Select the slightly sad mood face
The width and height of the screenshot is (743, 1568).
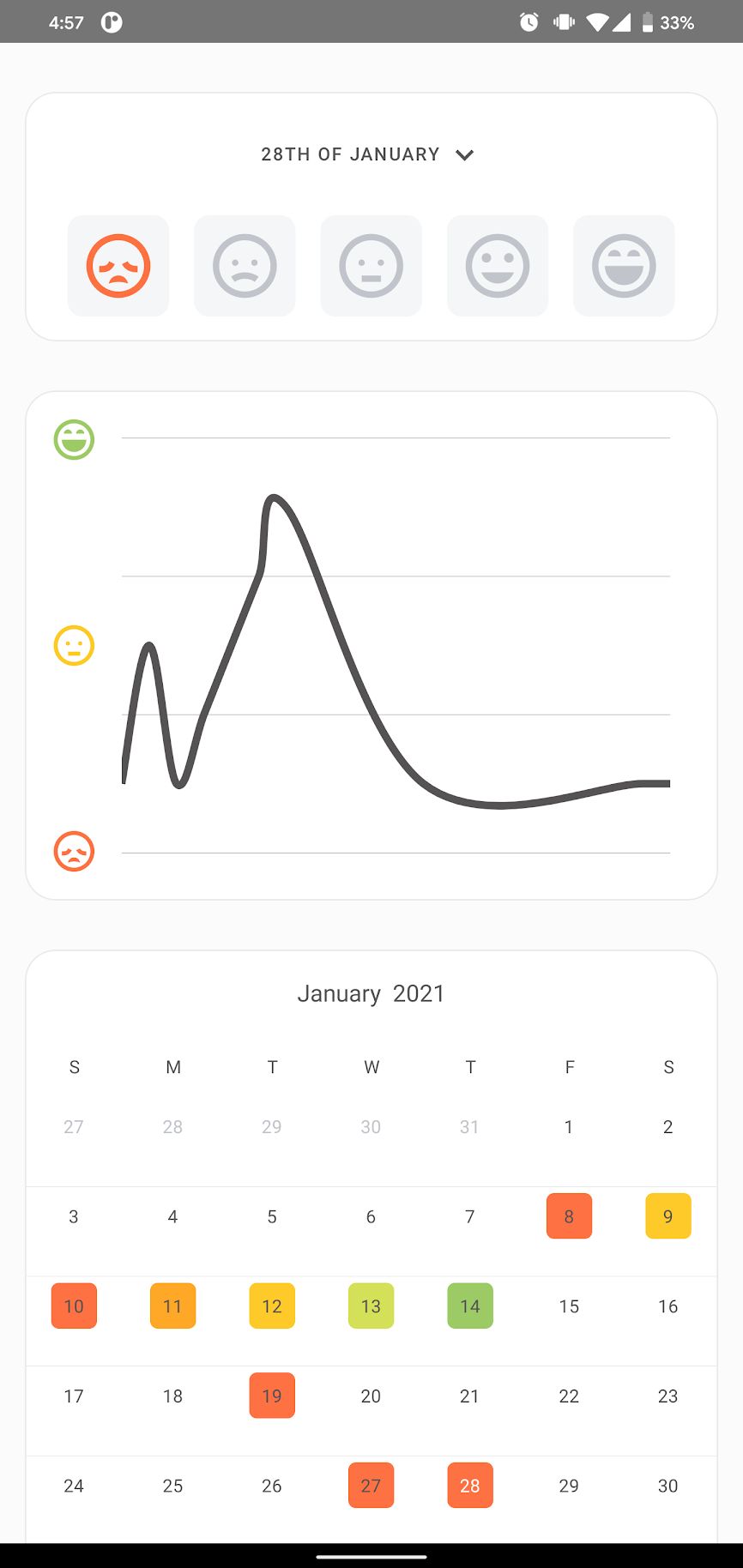coord(245,265)
